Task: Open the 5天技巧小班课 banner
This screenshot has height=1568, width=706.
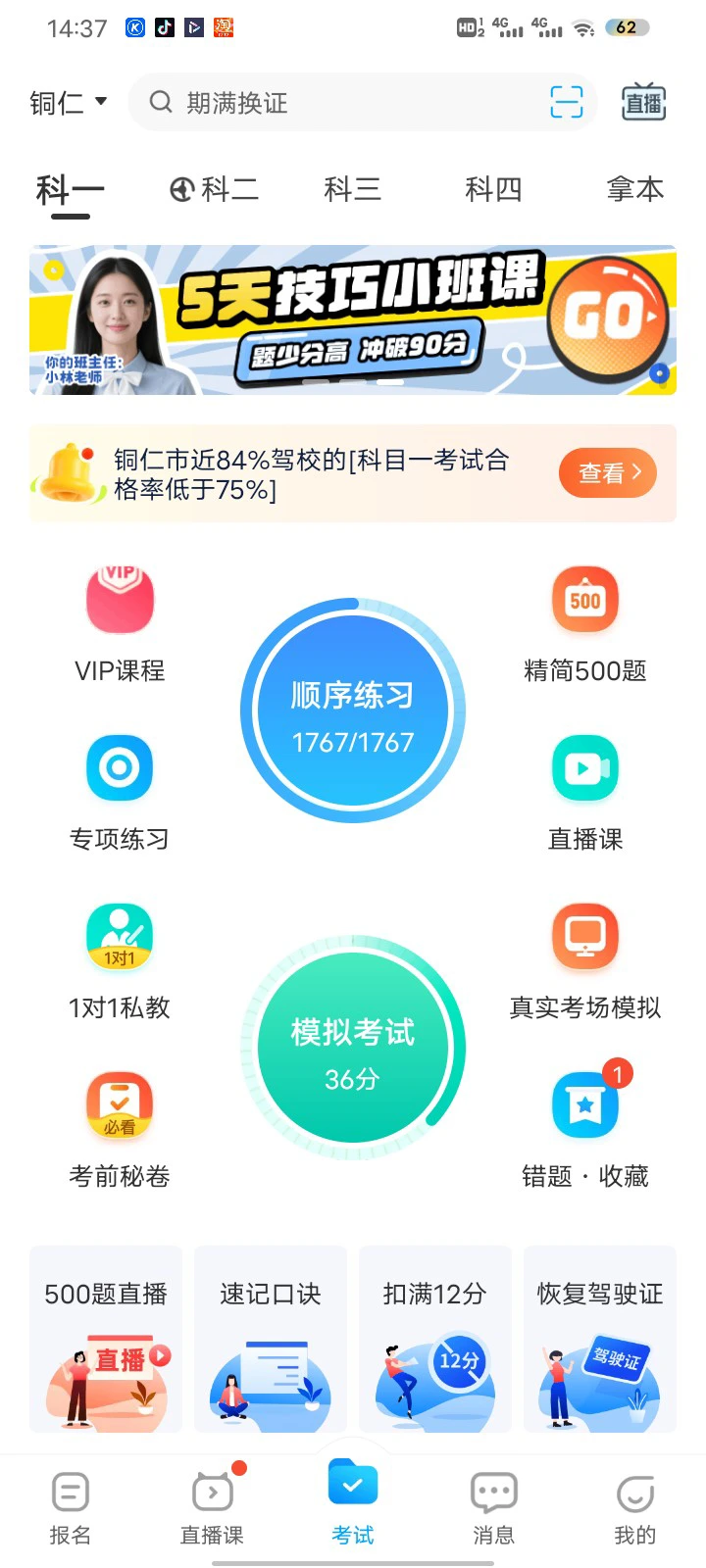Action: pos(353,320)
